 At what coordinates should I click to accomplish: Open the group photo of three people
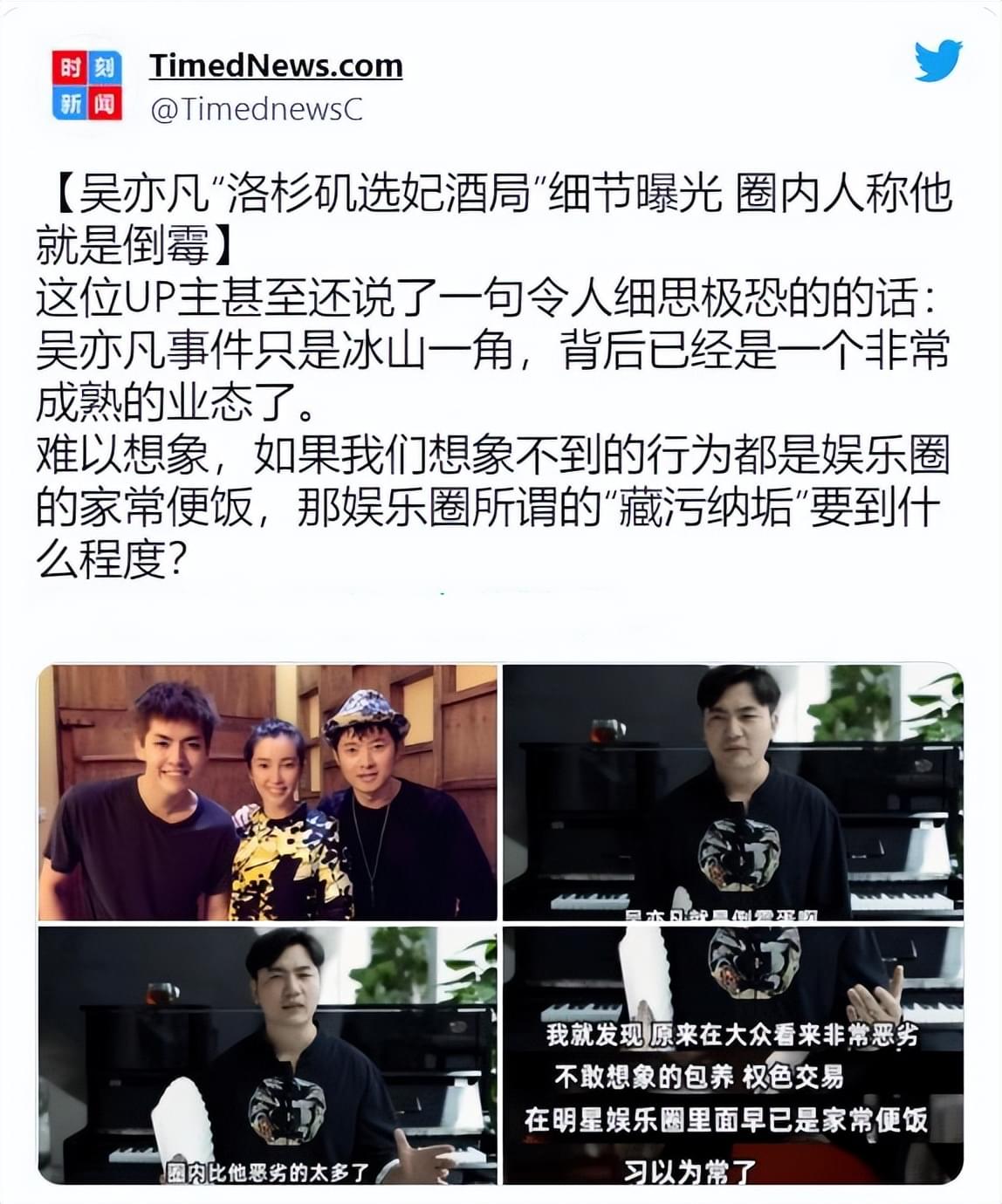pyautogui.click(x=267, y=792)
